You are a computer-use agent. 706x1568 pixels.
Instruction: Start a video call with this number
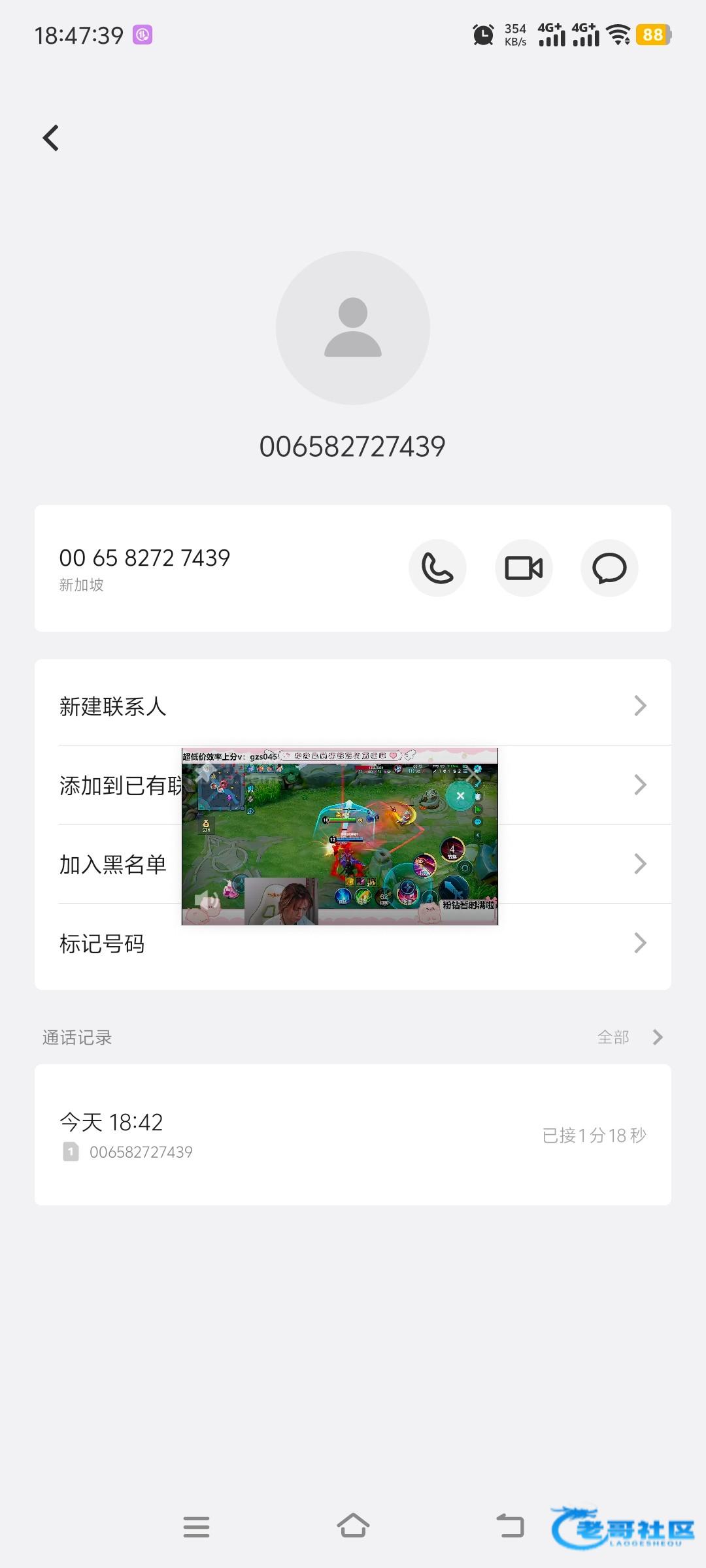click(524, 568)
